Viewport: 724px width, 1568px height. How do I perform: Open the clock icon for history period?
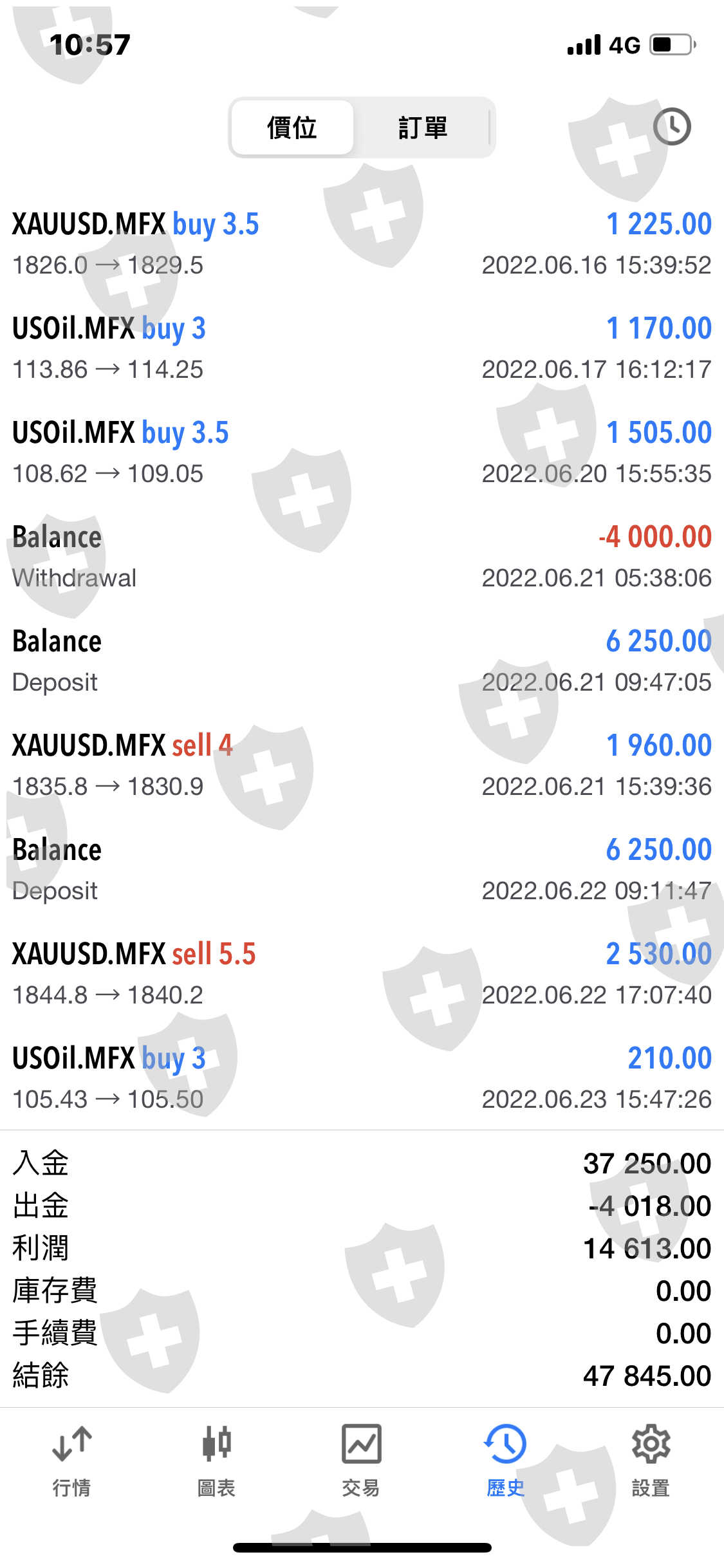[671, 127]
